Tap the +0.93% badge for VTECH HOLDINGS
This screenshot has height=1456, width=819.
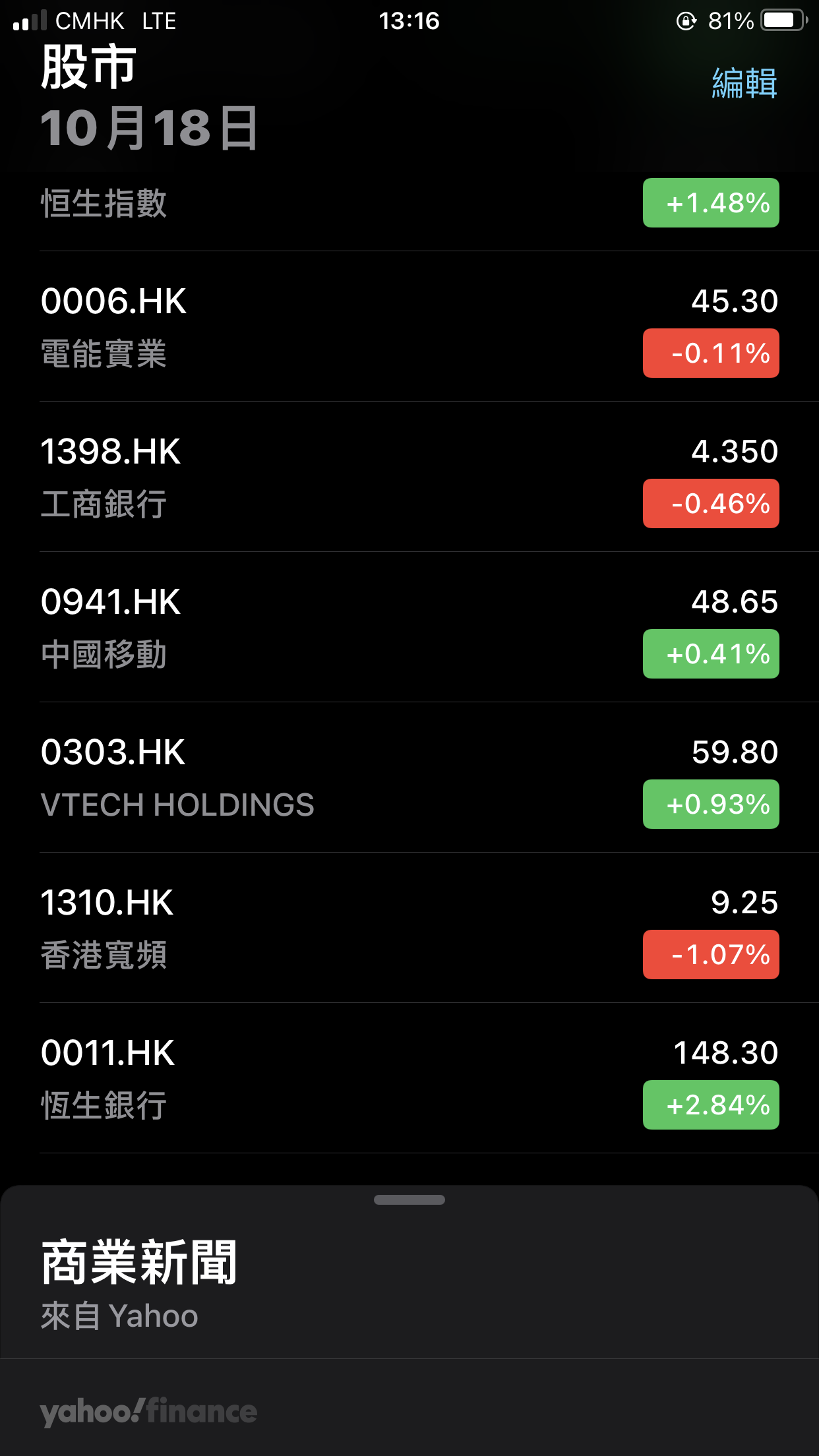pos(711,804)
